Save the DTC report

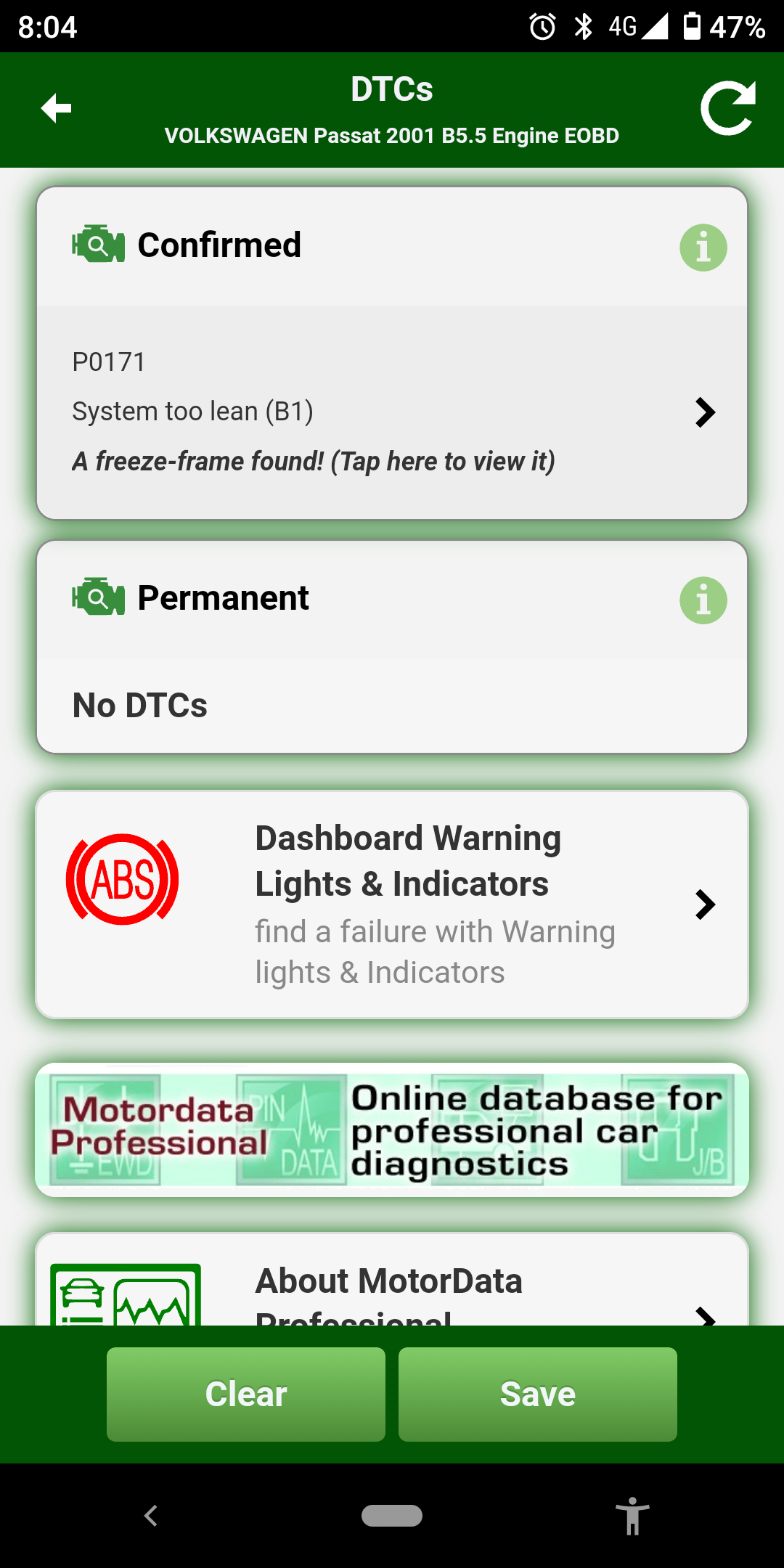[538, 1395]
